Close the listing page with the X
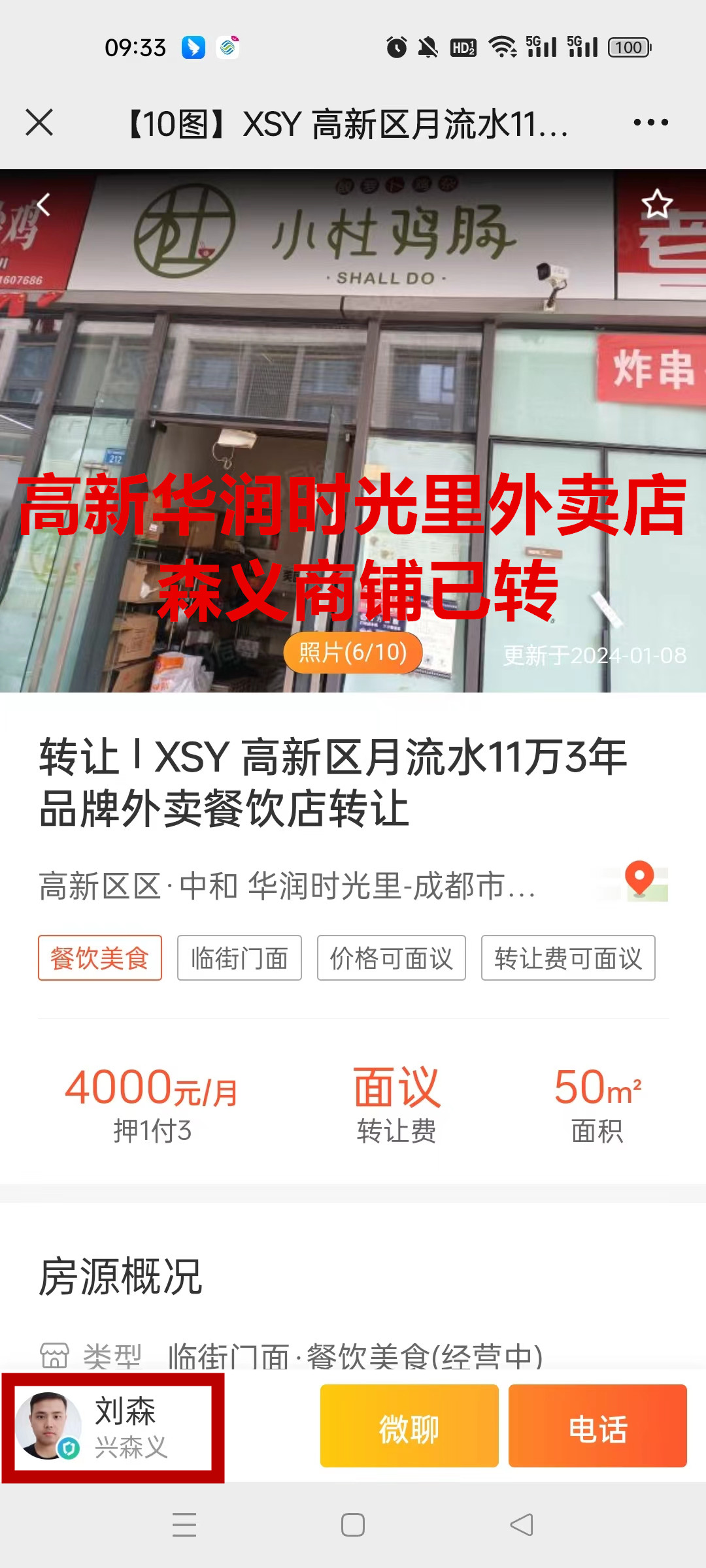The height and width of the screenshot is (1568, 706). pyautogui.click(x=39, y=122)
